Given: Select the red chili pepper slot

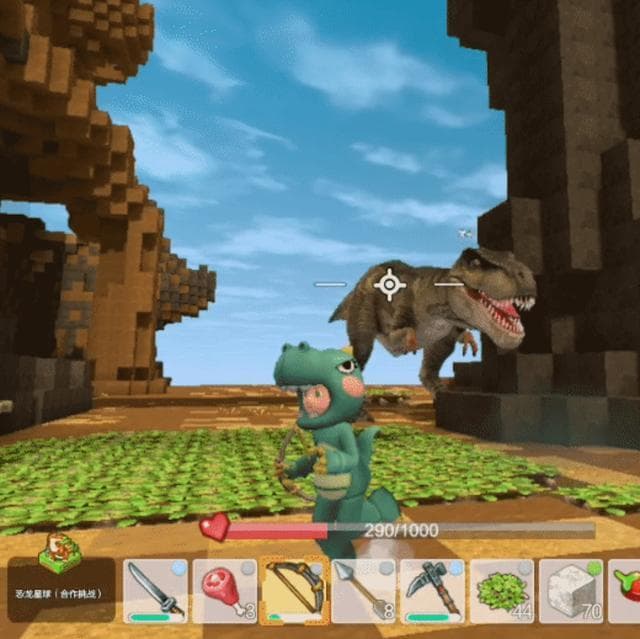Looking at the screenshot, I should pyautogui.click(x=626, y=591).
